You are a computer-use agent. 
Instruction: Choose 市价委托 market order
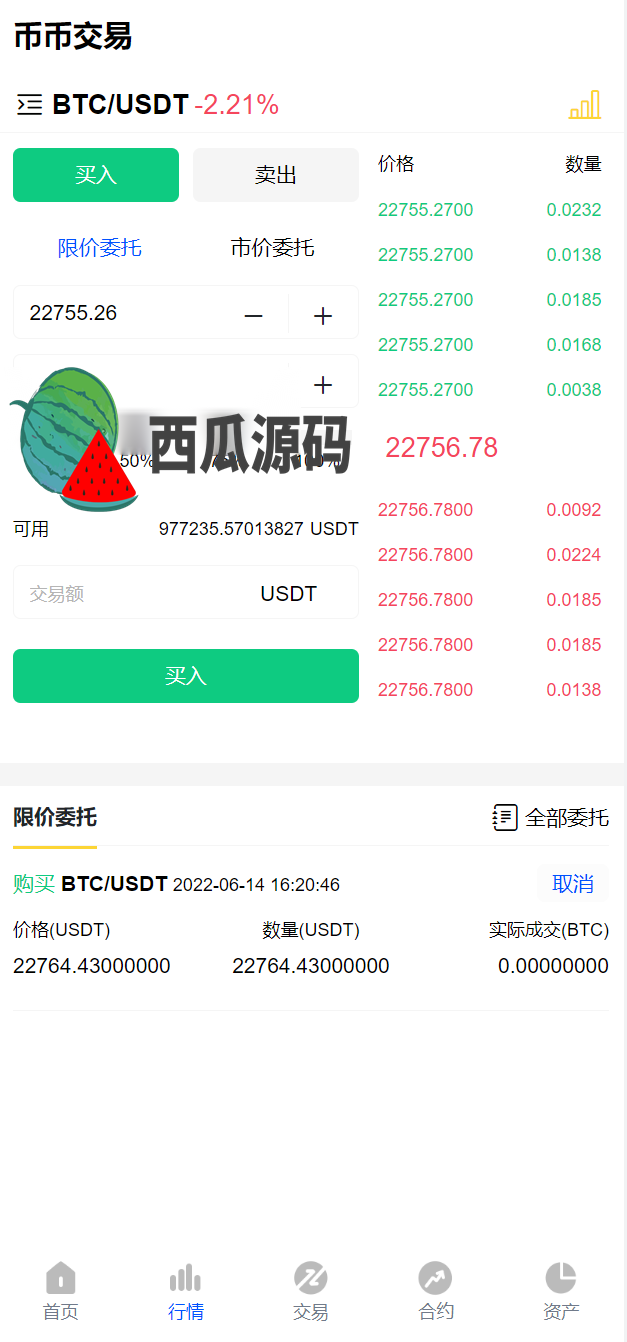click(272, 248)
